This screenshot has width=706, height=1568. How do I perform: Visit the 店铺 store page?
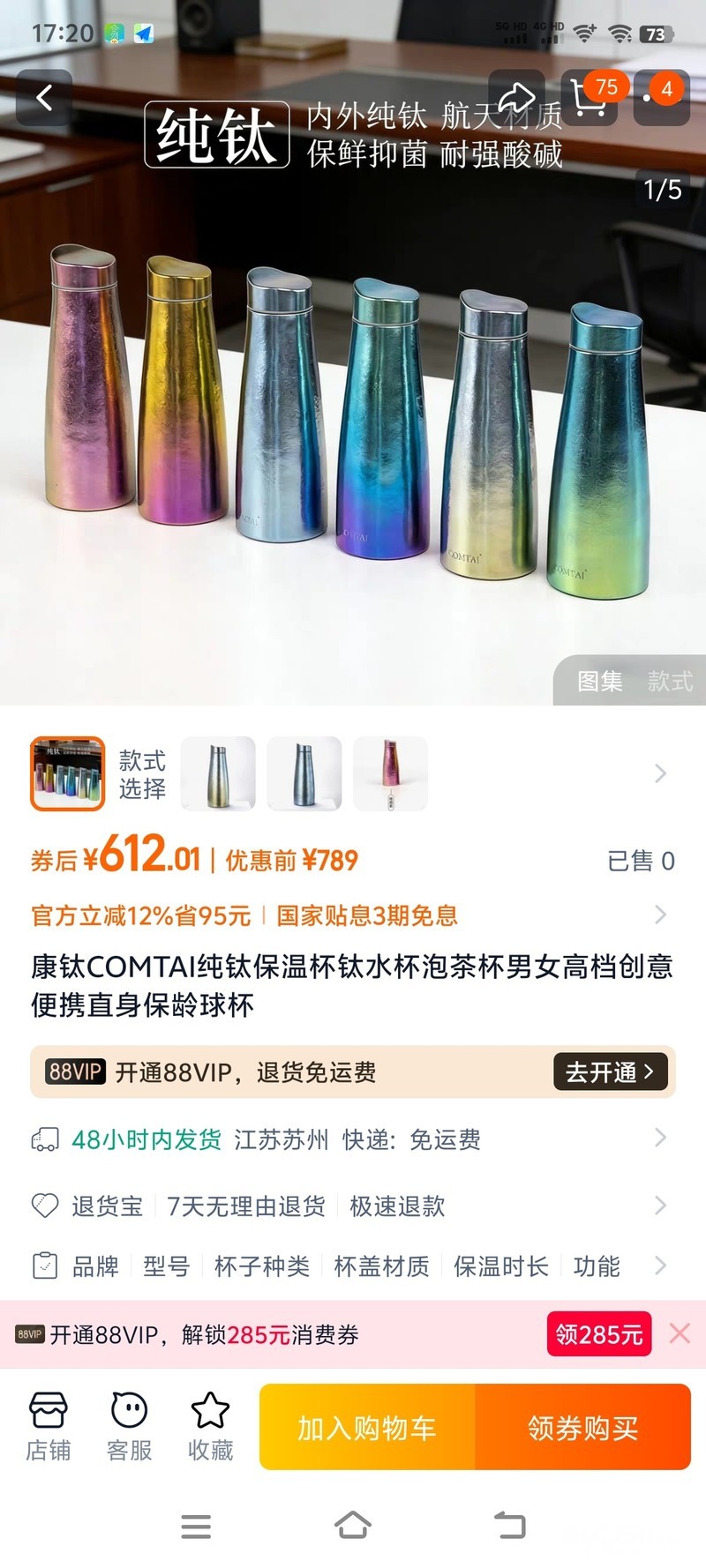coord(48,1426)
